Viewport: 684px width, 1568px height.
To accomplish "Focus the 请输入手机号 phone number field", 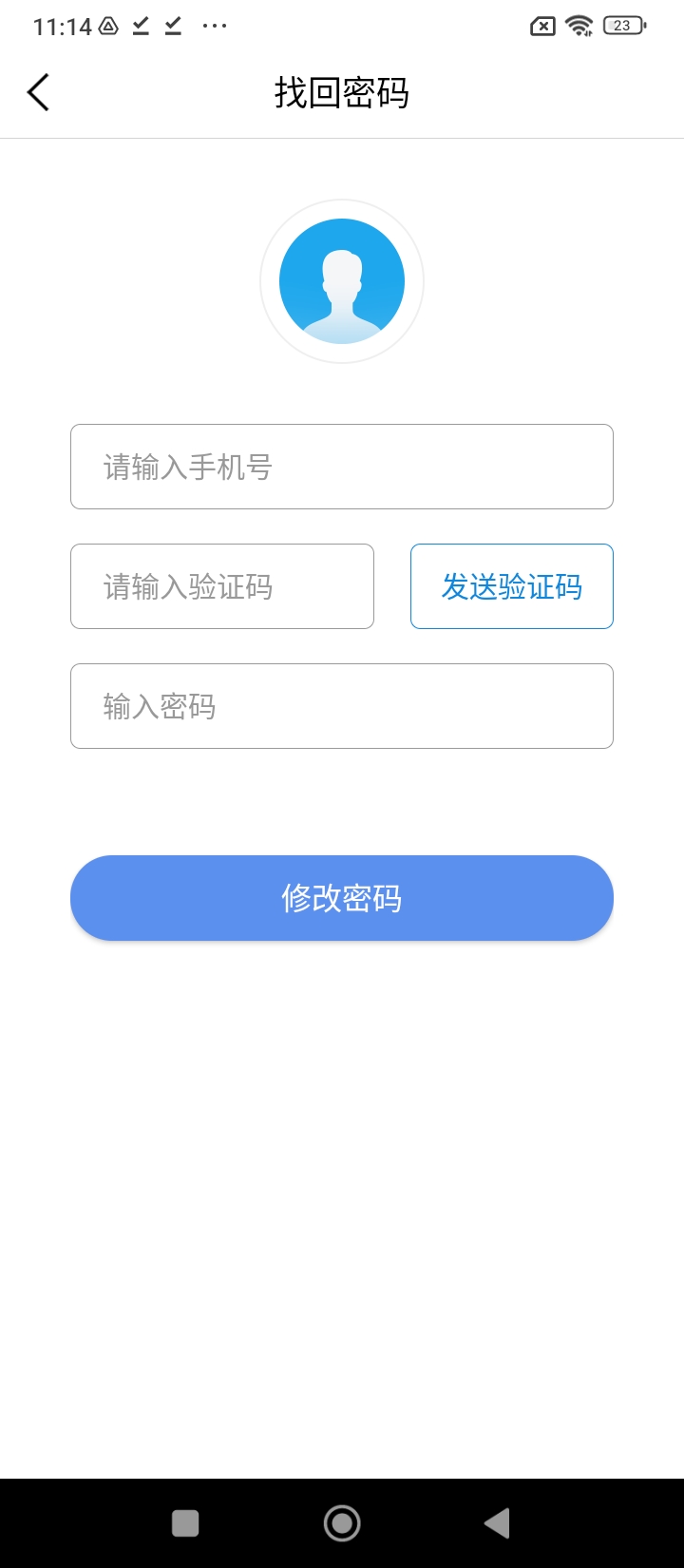I will tap(342, 467).
